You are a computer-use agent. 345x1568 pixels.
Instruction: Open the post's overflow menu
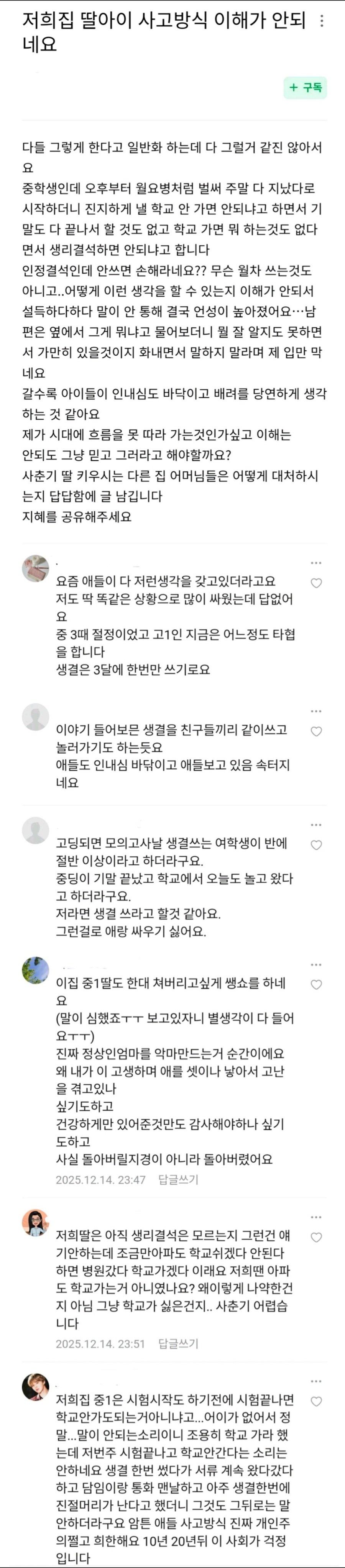coord(321,21)
